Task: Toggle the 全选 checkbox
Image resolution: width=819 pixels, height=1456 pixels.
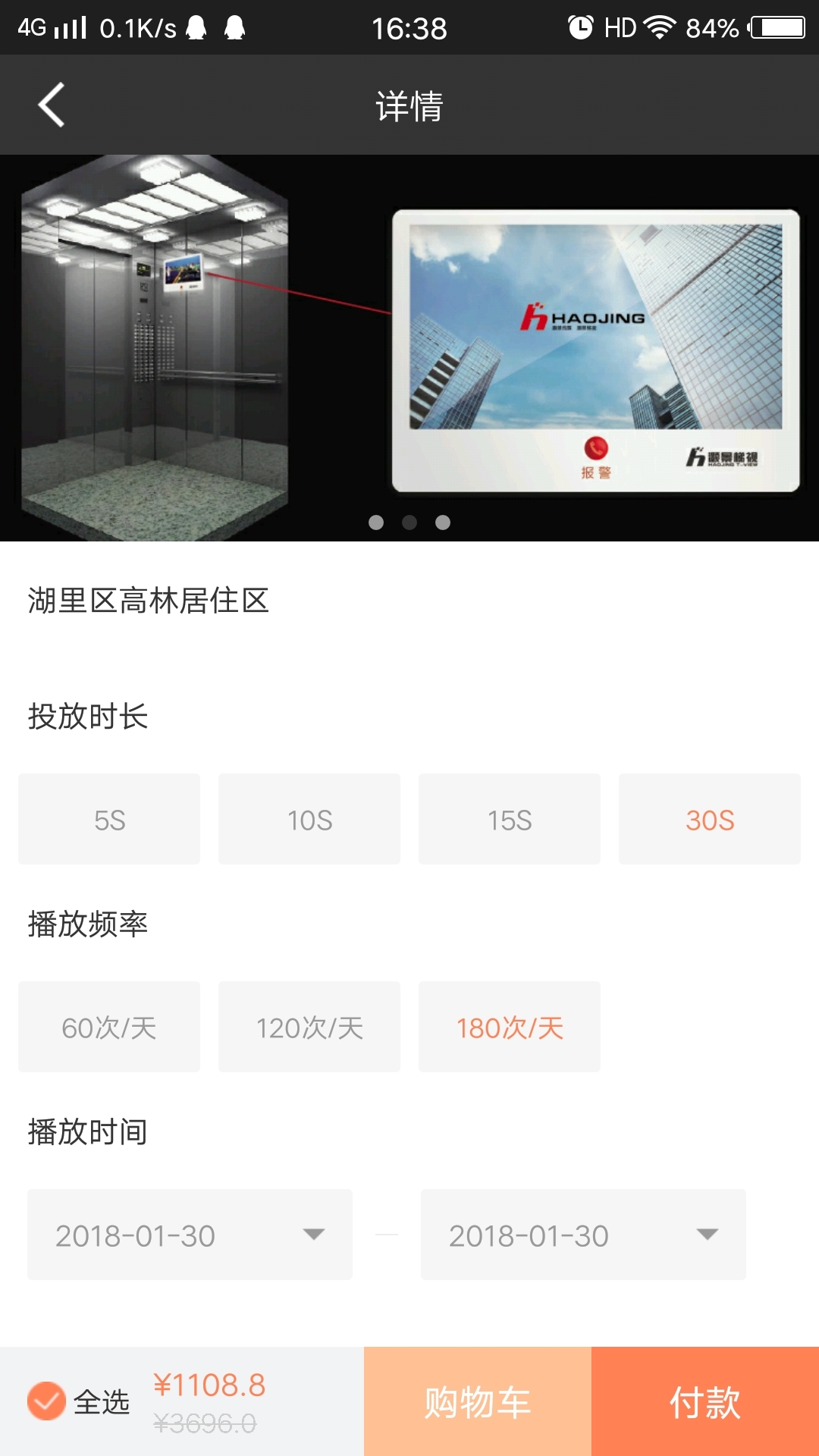Action: (x=46, y=1401)
